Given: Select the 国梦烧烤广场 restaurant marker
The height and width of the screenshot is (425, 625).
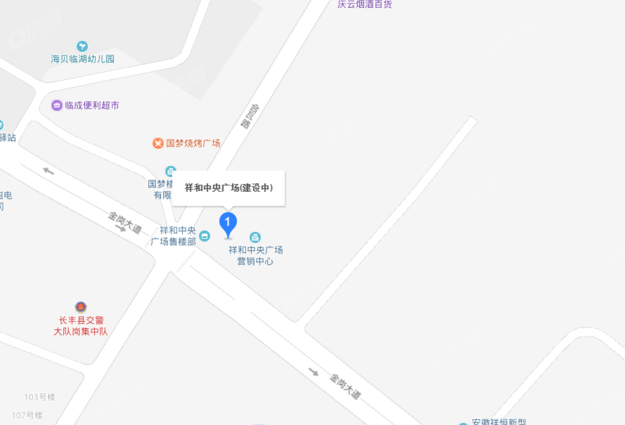Looking at the screenshot, I should pos(158,143).
